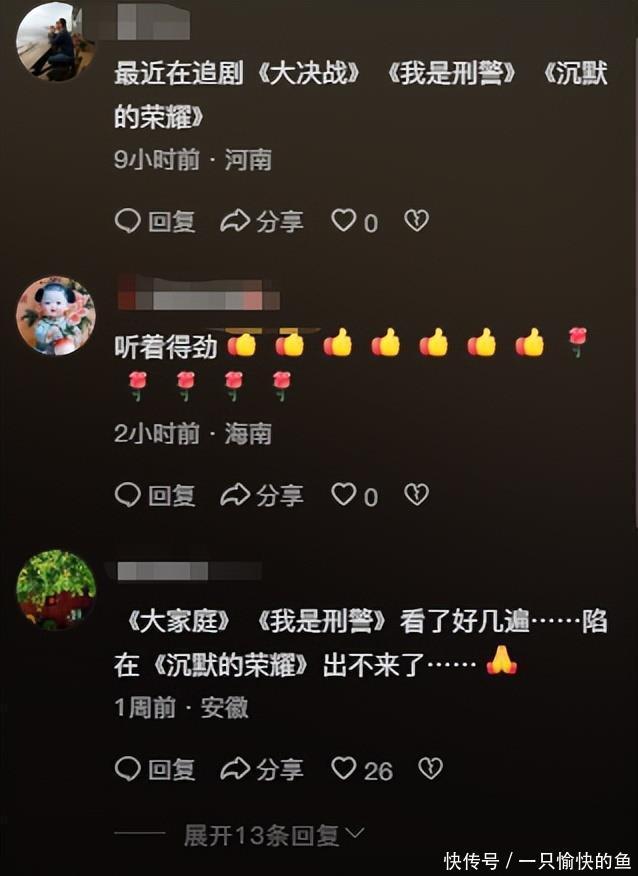Reply to the Henan comment about 《大决战》
The height and width of the screenshot is (876, 638).
155,221
